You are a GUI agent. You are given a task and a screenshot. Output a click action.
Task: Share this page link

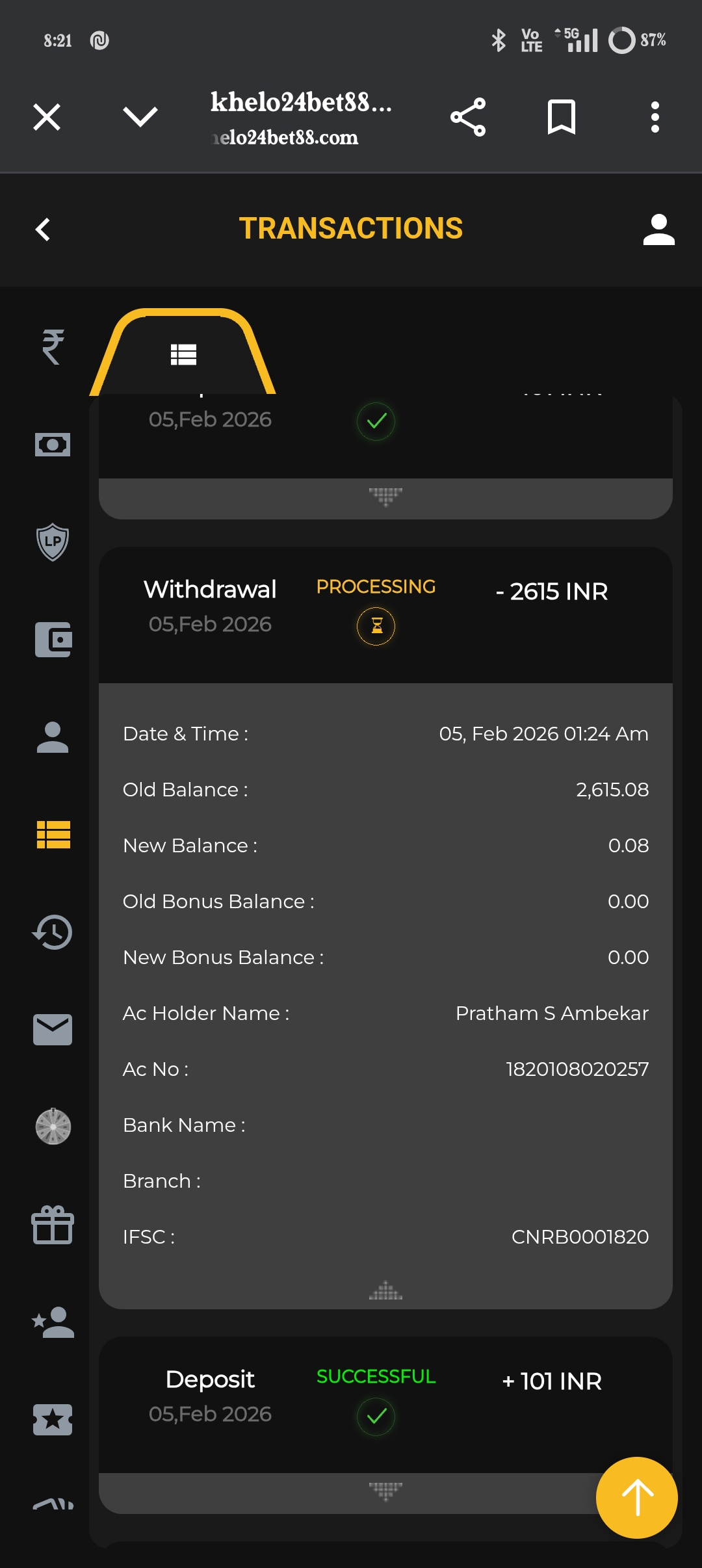pos(468,117)
